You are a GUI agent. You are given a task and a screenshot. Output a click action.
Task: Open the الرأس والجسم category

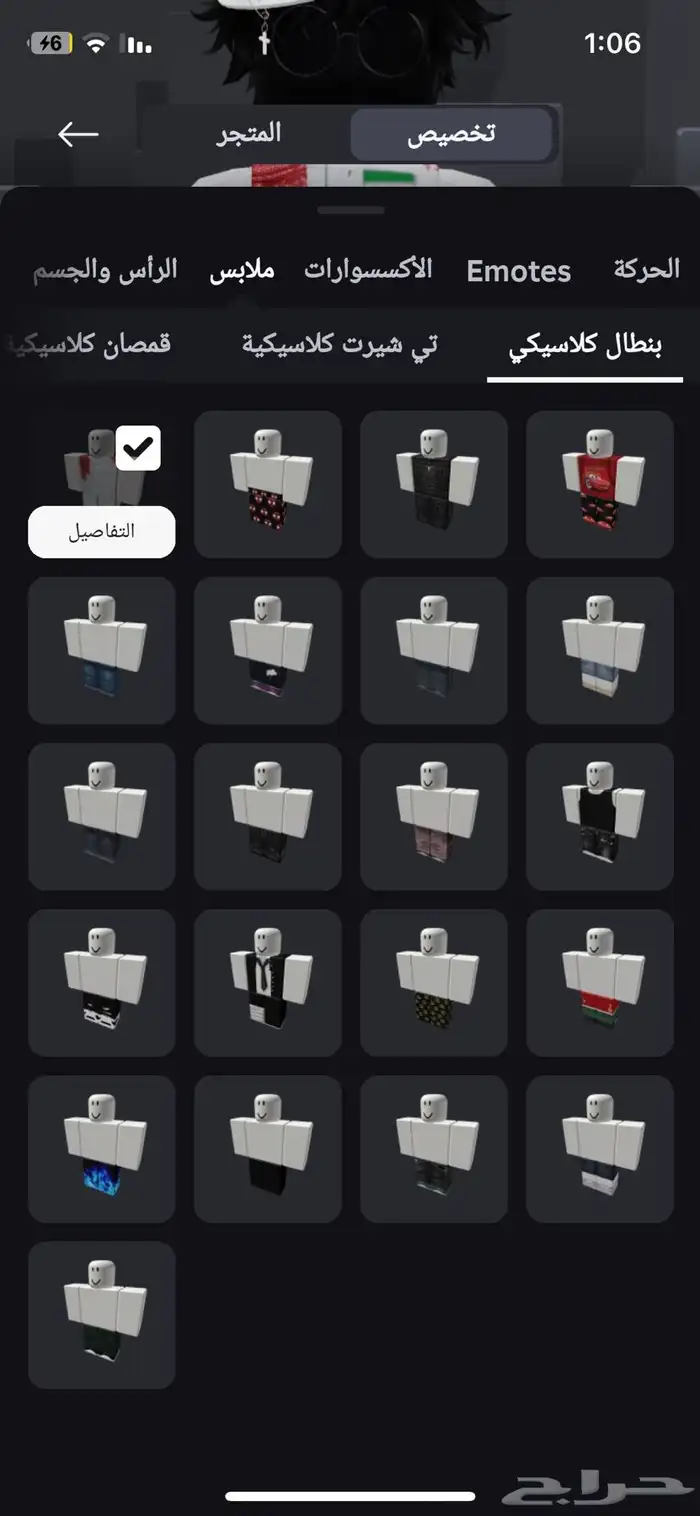point(105,270)
